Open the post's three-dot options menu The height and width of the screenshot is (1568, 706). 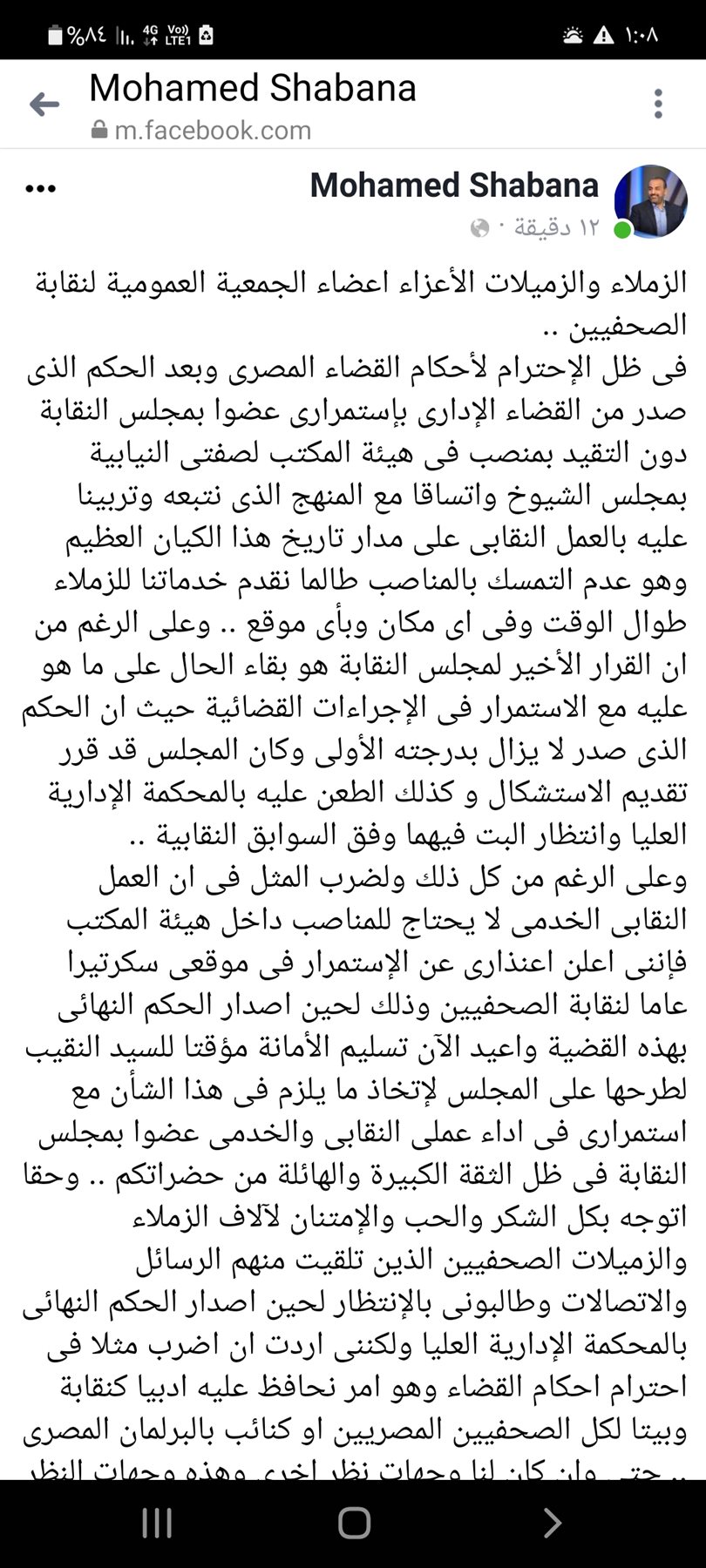pyautogui.click(x=41, y=188)
